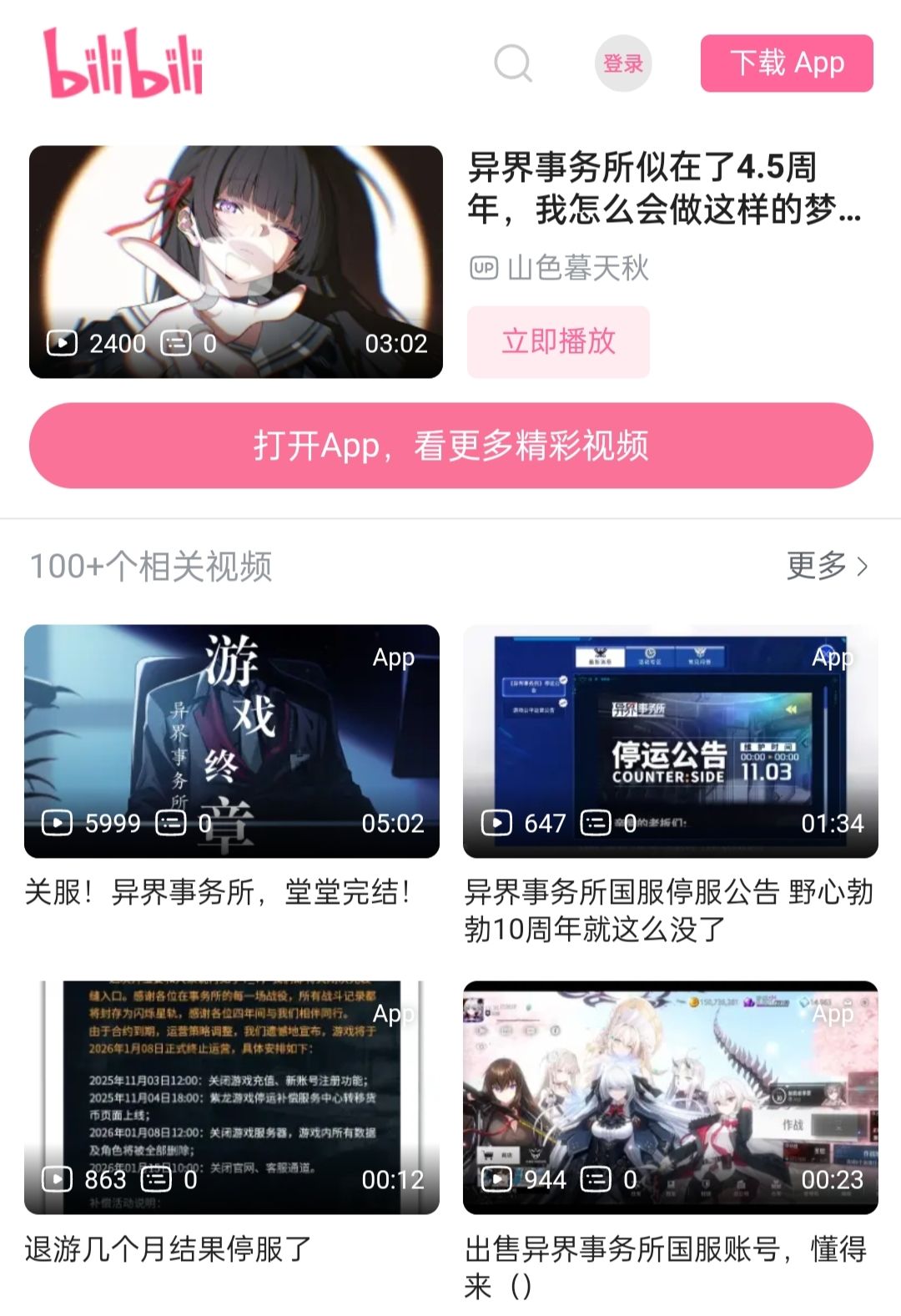901x1316 pixels.
Task: Open the search magnifier icon
Action: [x=514, y=63]
